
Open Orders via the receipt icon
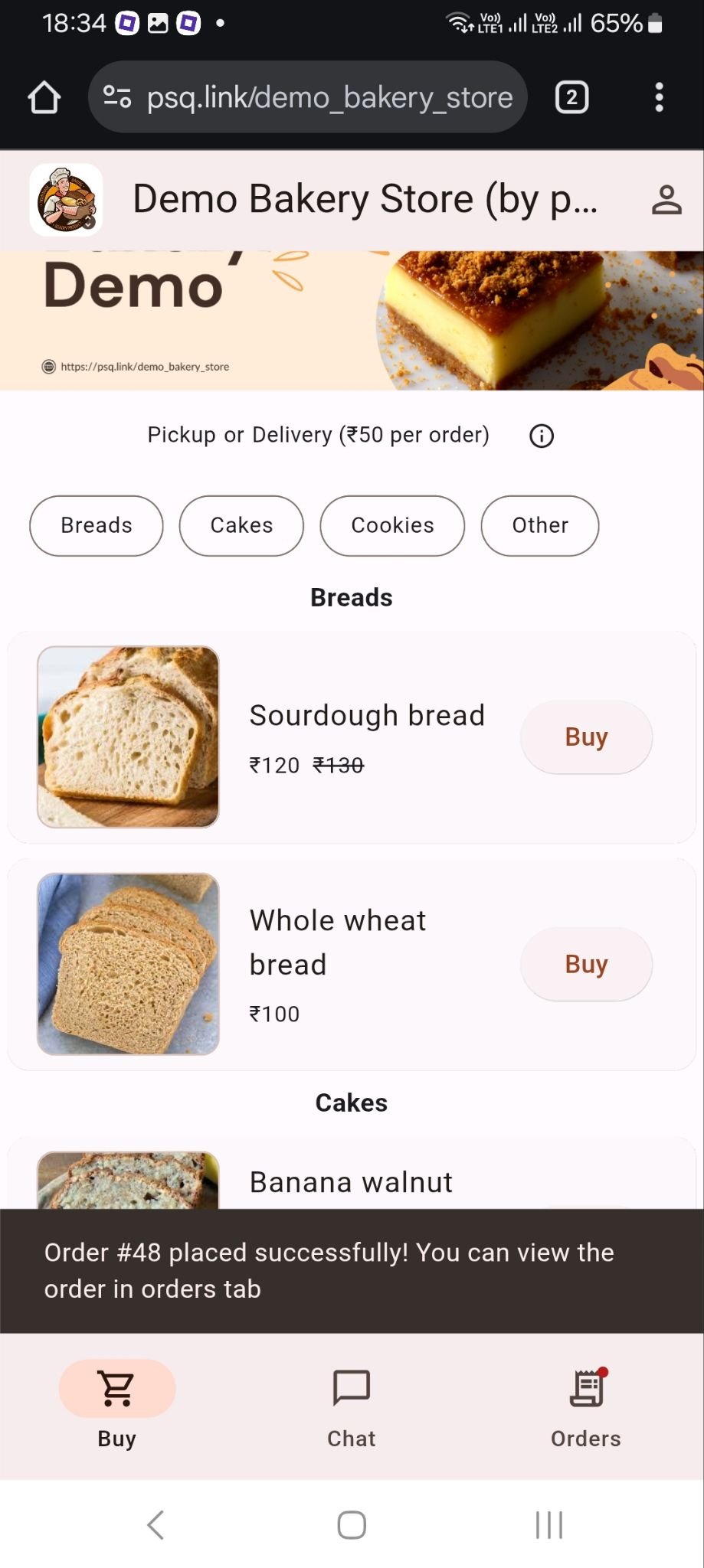point(585,1387)
